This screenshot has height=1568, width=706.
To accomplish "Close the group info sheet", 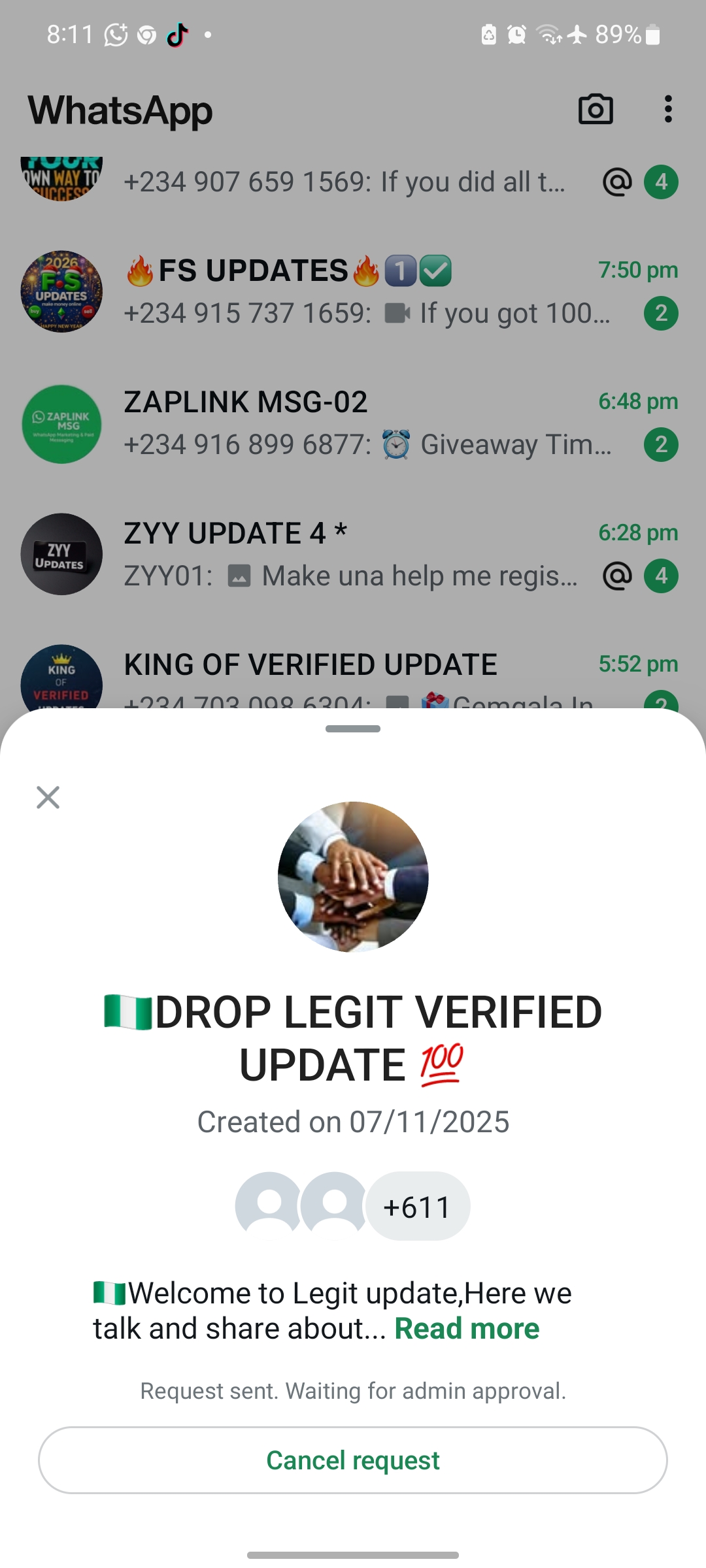I will tap(48, 797).
